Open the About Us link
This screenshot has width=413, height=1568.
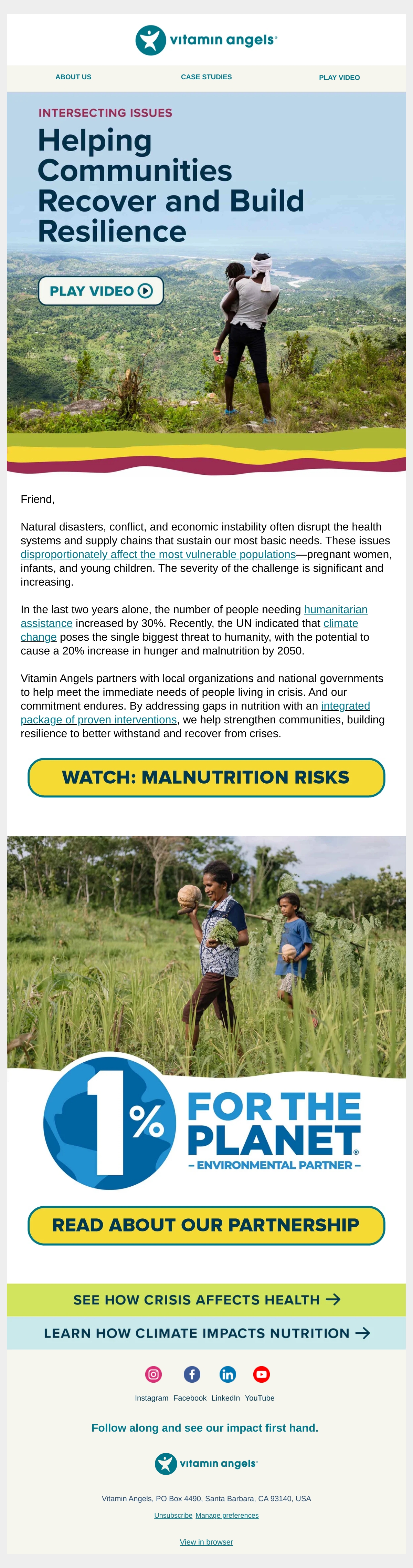(x=73, y=77)
